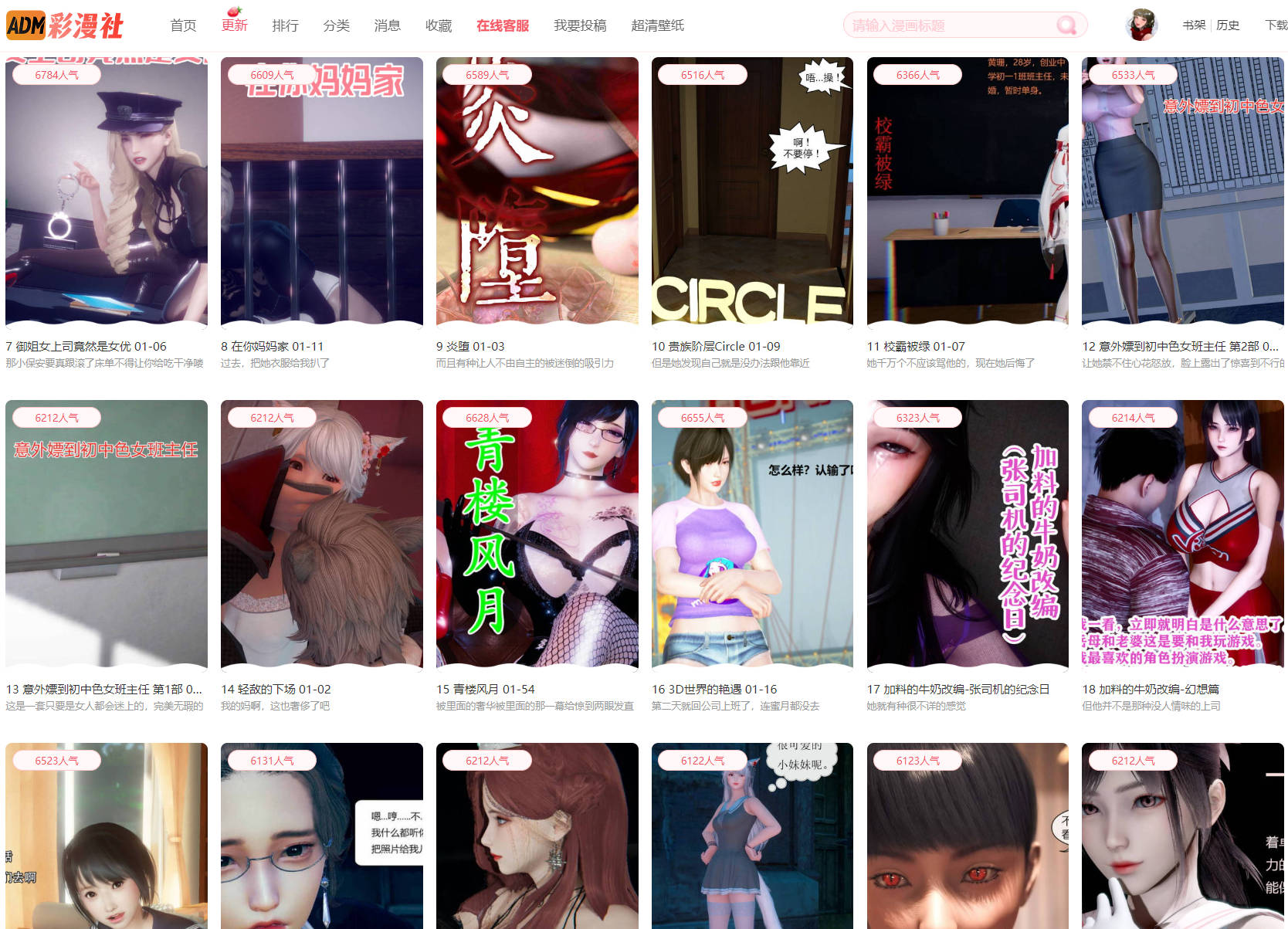Tap the search magnifier icon
Viewport: 1288px width, 929px height.
pos(1066,25)
